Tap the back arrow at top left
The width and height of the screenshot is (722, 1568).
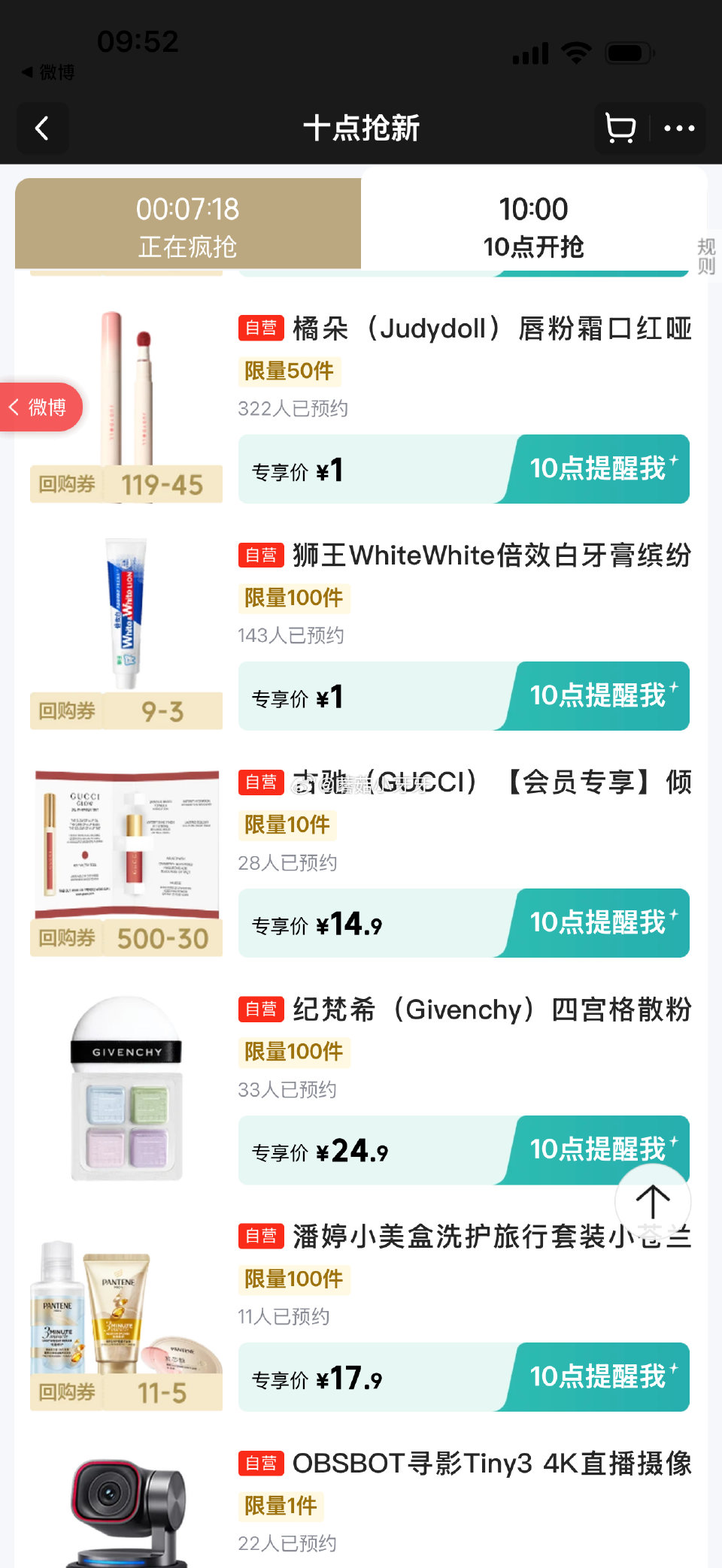42,129
